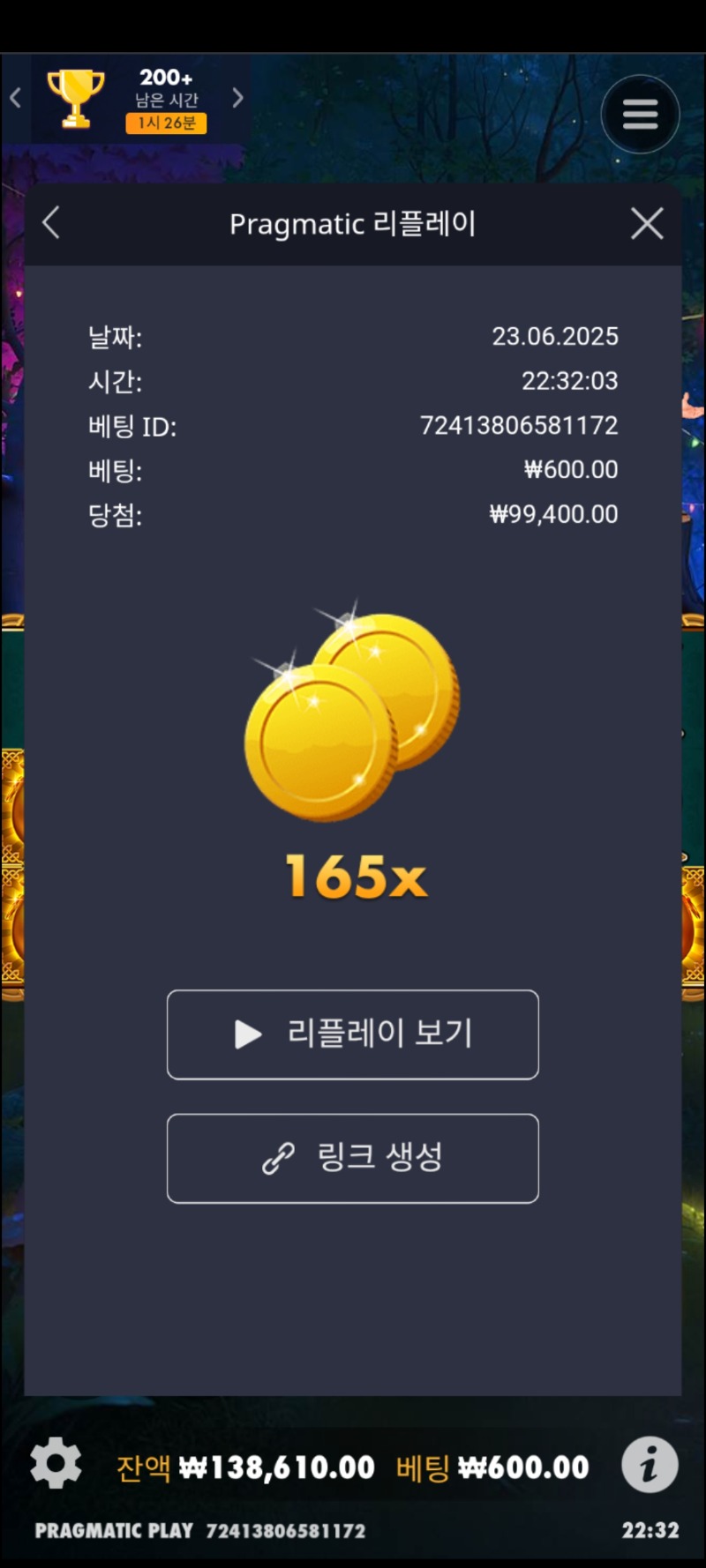The width and height of the screenshot is (706, 1568).
Task: Generate a share link with 링크 생성
Action: coord(353,1158)
